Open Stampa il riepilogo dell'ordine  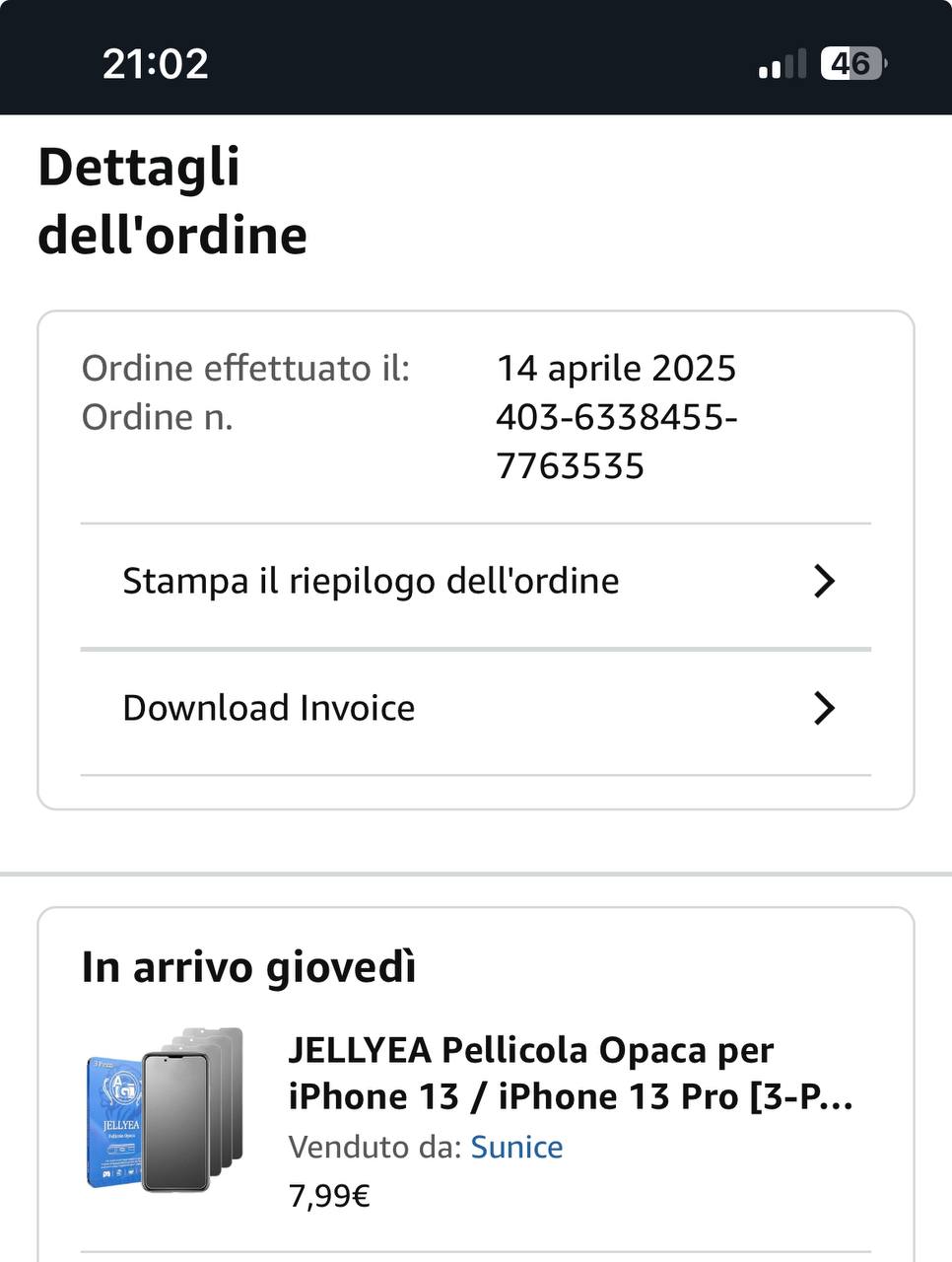(475, 582)
